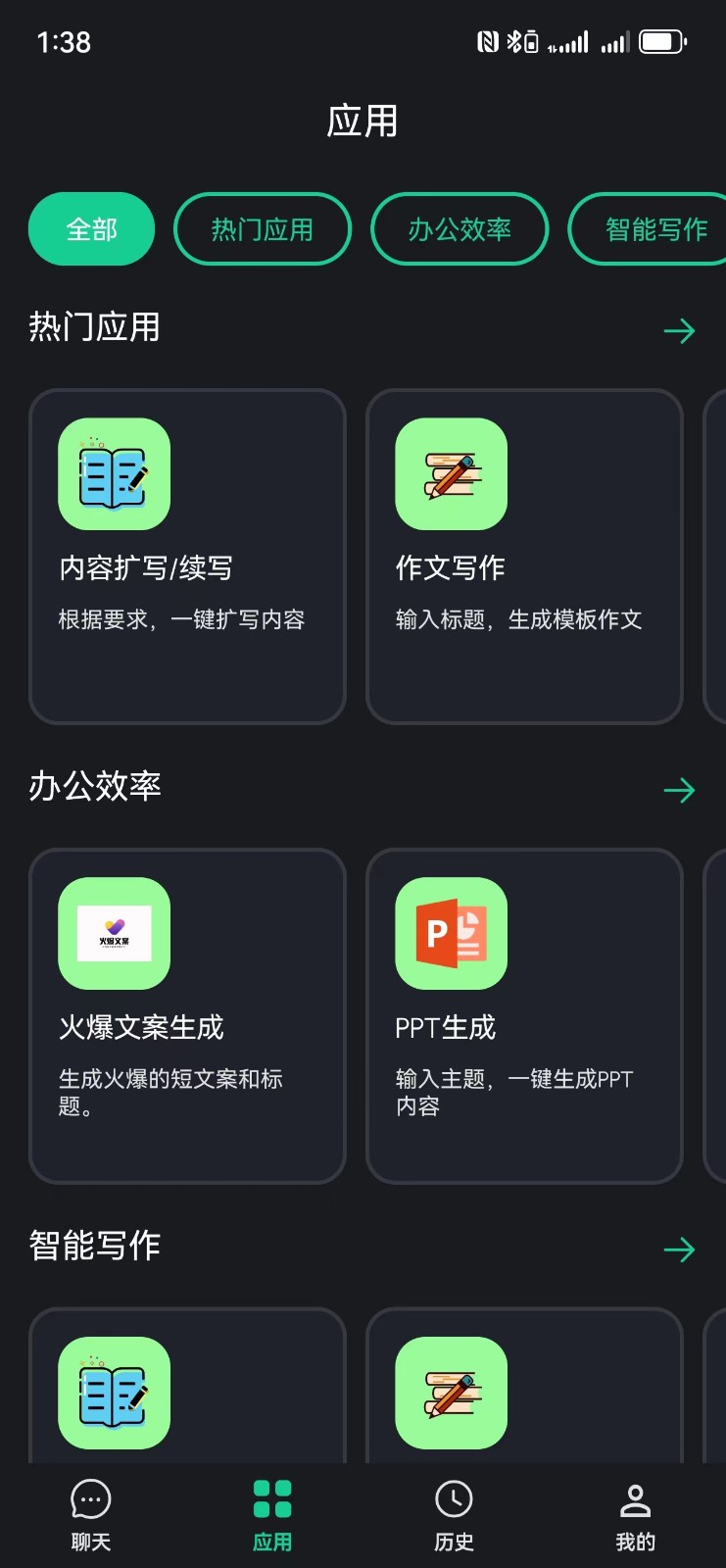Viewport: 726px width, 1568px height.
Task: Tap the 作文写作 writing app icon
Action: point(451,474)
